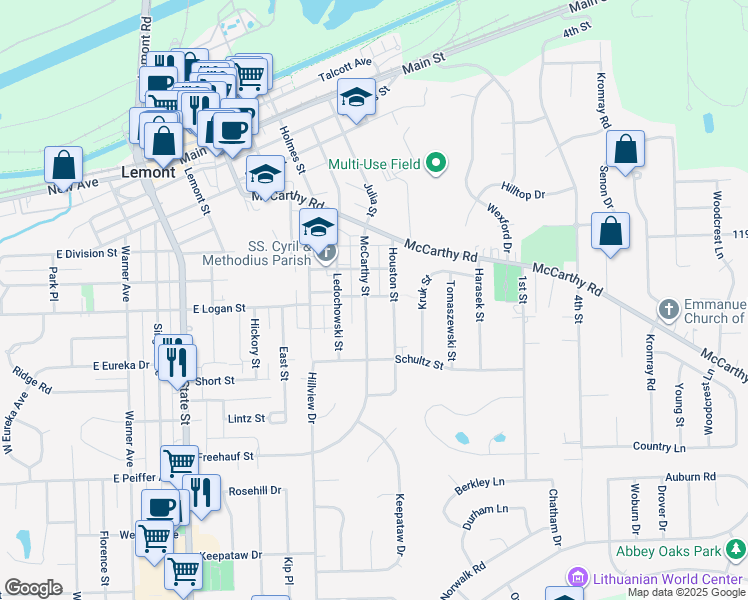Tap the grocery cart marker by Freehauf St
The width and height of the screenshot is (748, 600).
179,464
